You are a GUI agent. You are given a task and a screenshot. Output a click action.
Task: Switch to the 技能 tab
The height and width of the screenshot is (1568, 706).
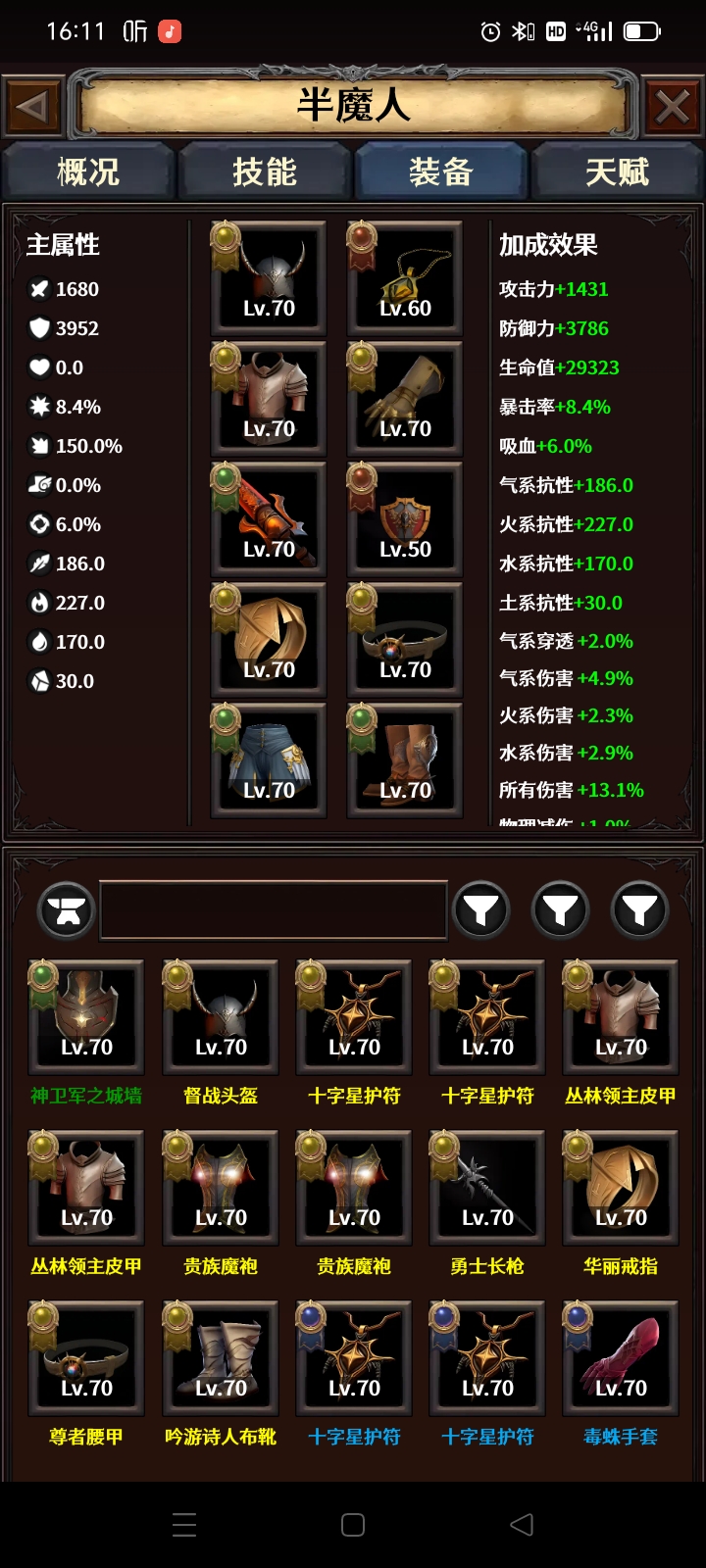265,172
